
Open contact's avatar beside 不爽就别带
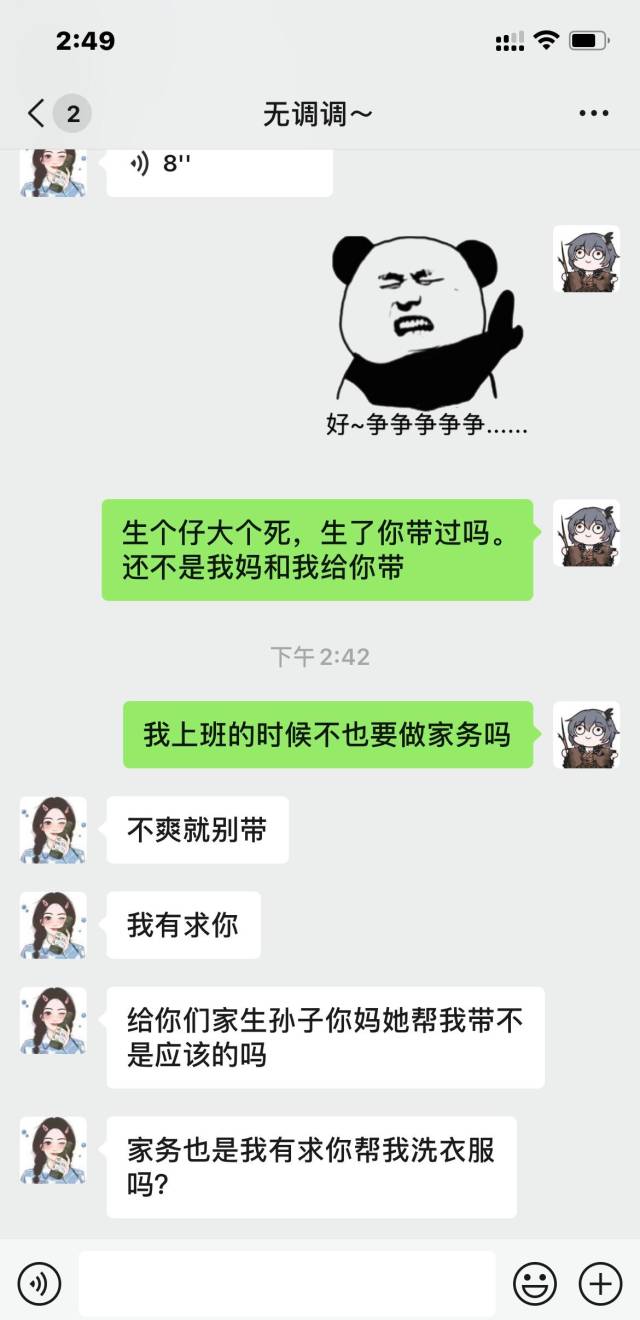[x=53, y=829]
